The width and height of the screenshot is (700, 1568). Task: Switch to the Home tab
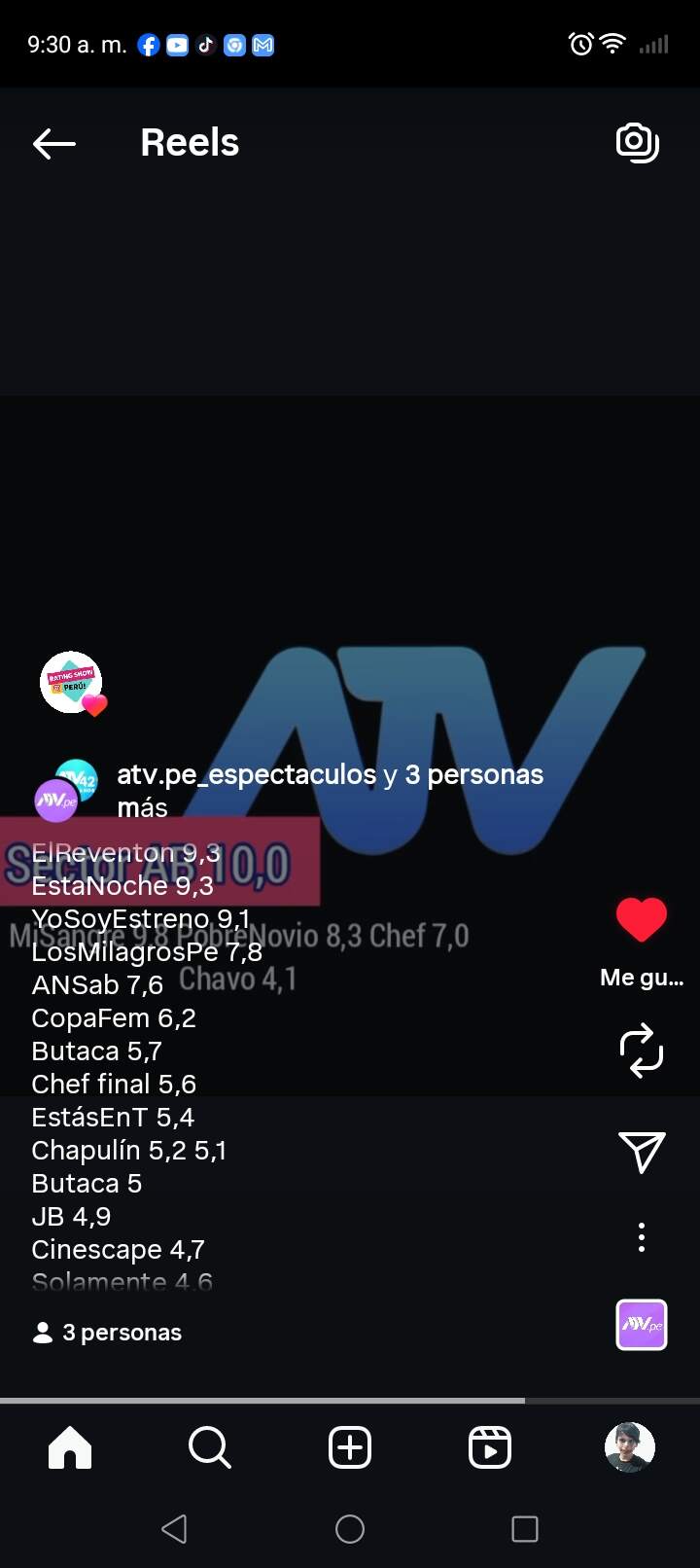pyautogui.click(x=70, y=1447)
